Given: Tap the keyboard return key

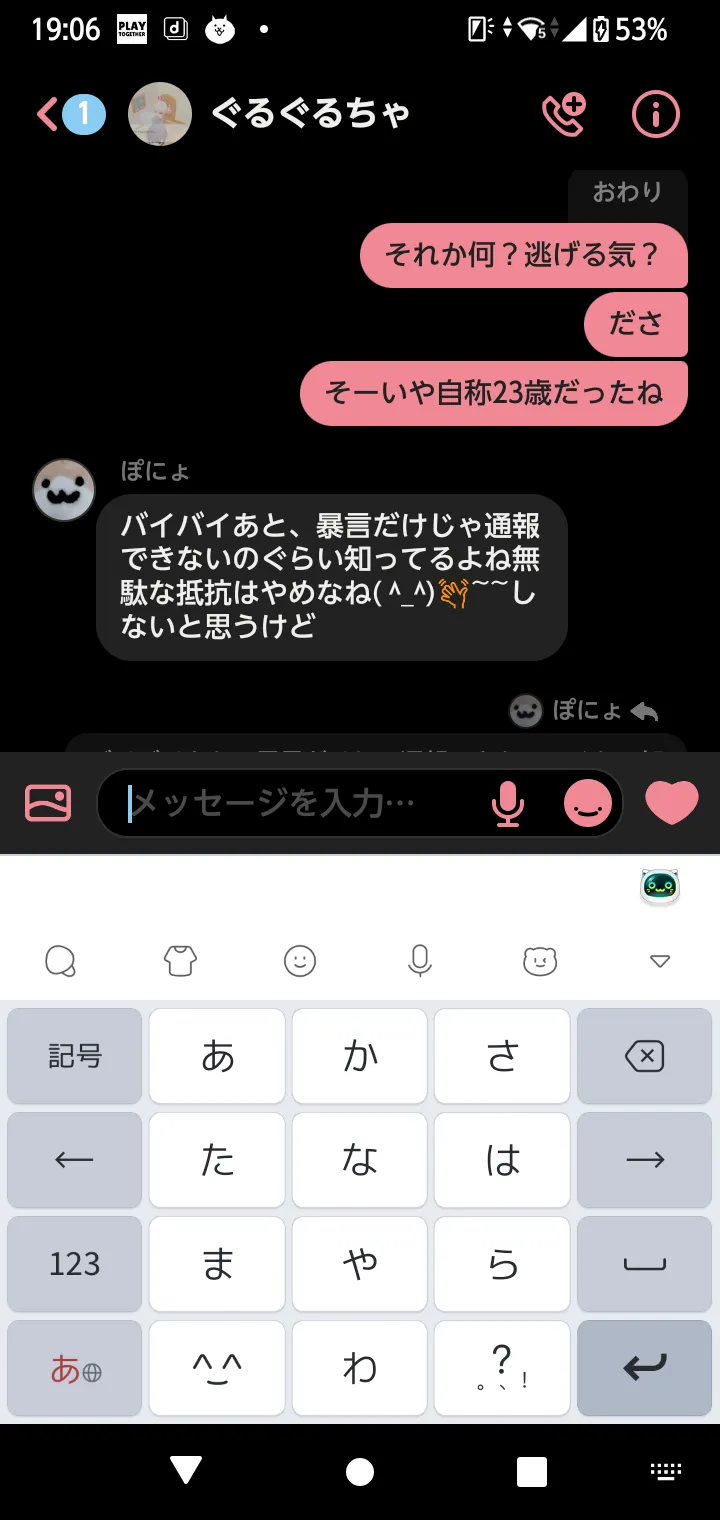Looking at the screenshot, I should pos(644,1368).
